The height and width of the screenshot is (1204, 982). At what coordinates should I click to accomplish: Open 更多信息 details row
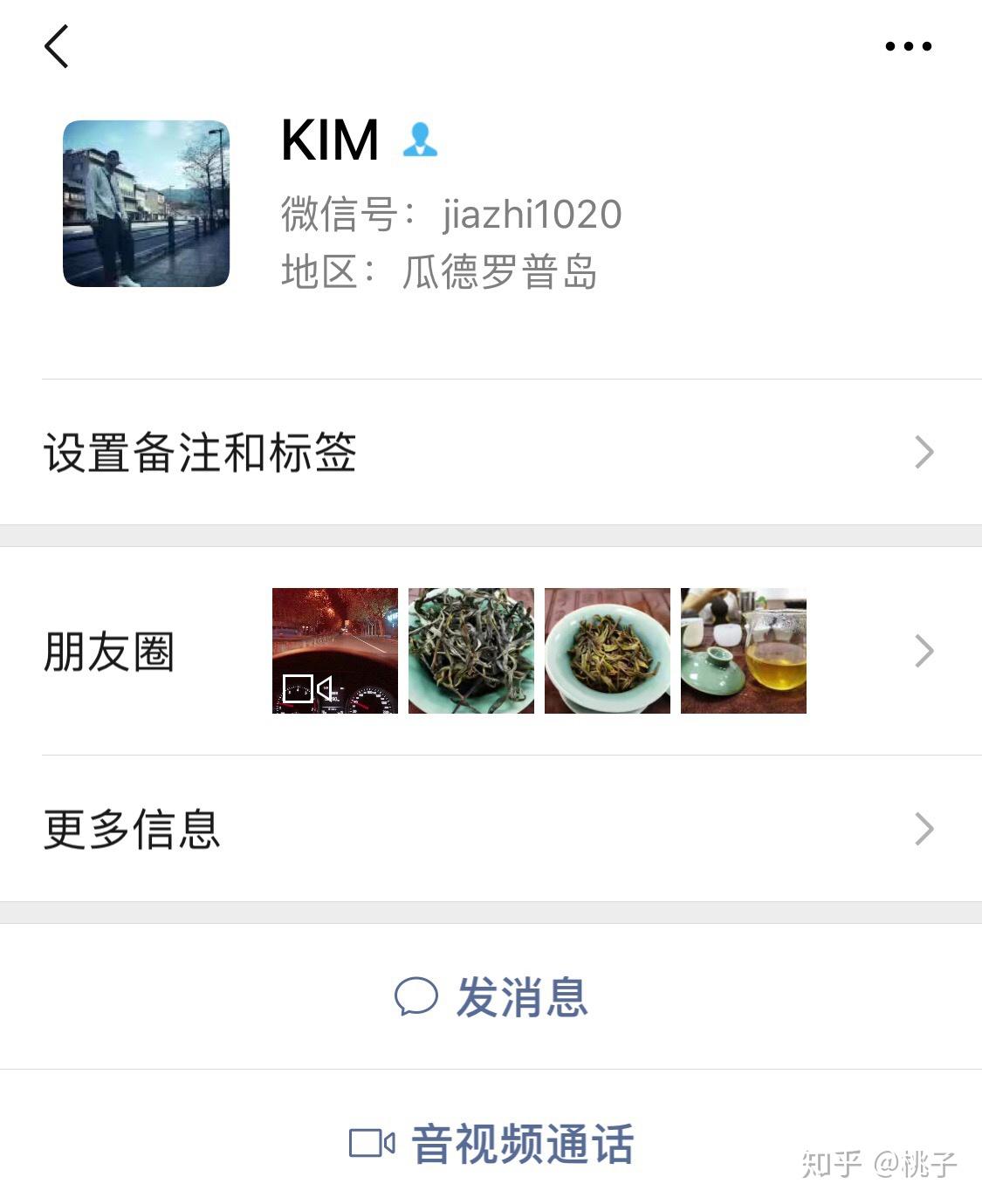click(489, 829)
